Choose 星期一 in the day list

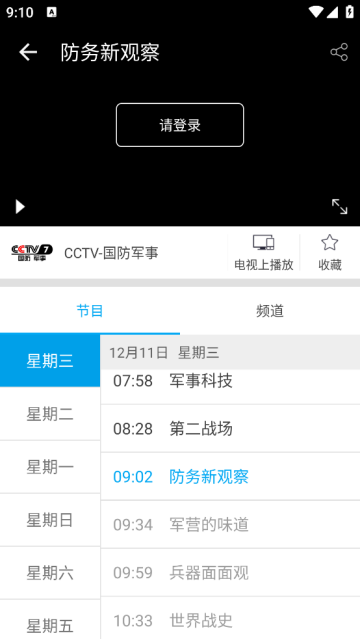(x=50, y=467)
